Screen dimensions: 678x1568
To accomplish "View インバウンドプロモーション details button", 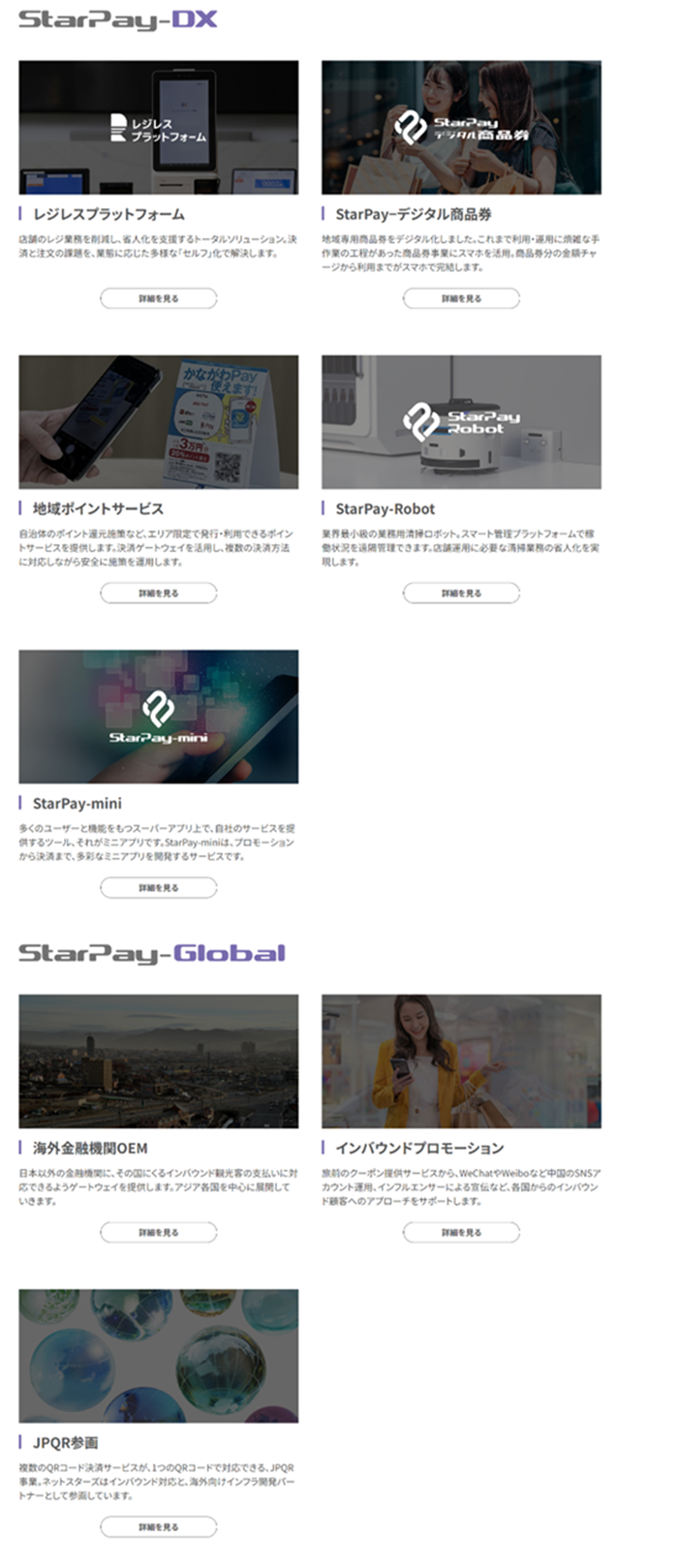I will (461, 1232).
